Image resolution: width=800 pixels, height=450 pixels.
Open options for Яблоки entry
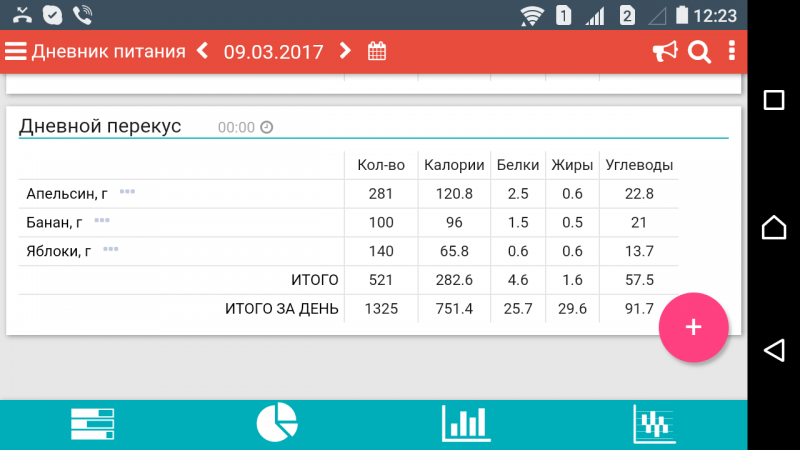click(111, 249)
